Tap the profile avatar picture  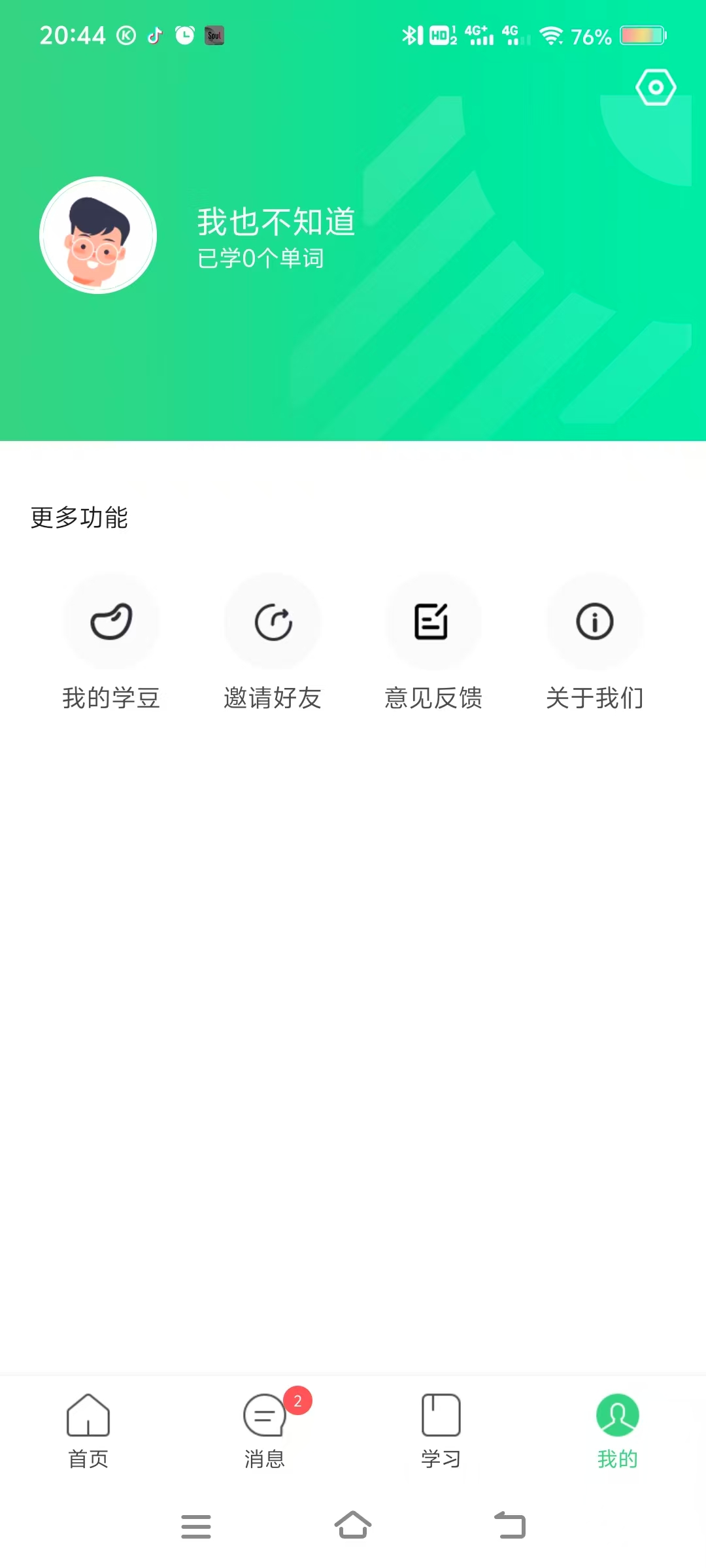click(98, 235)
